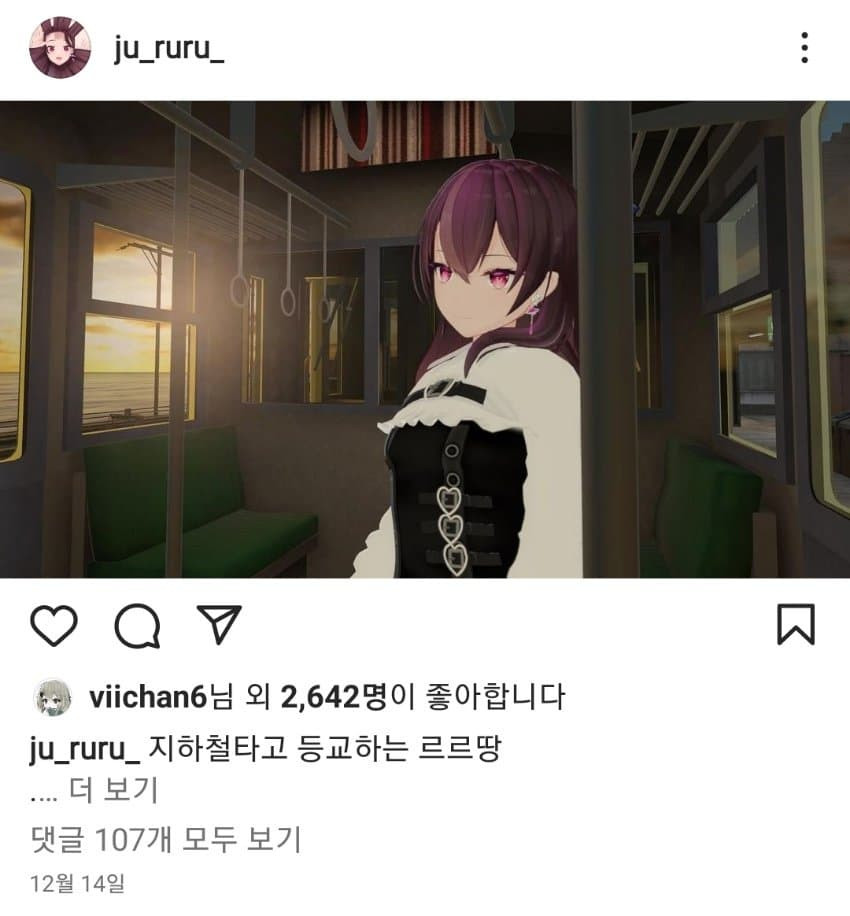850x916 pixels.
Task: Open viichan6's profile from the likes line
Action: pos(147,696)
